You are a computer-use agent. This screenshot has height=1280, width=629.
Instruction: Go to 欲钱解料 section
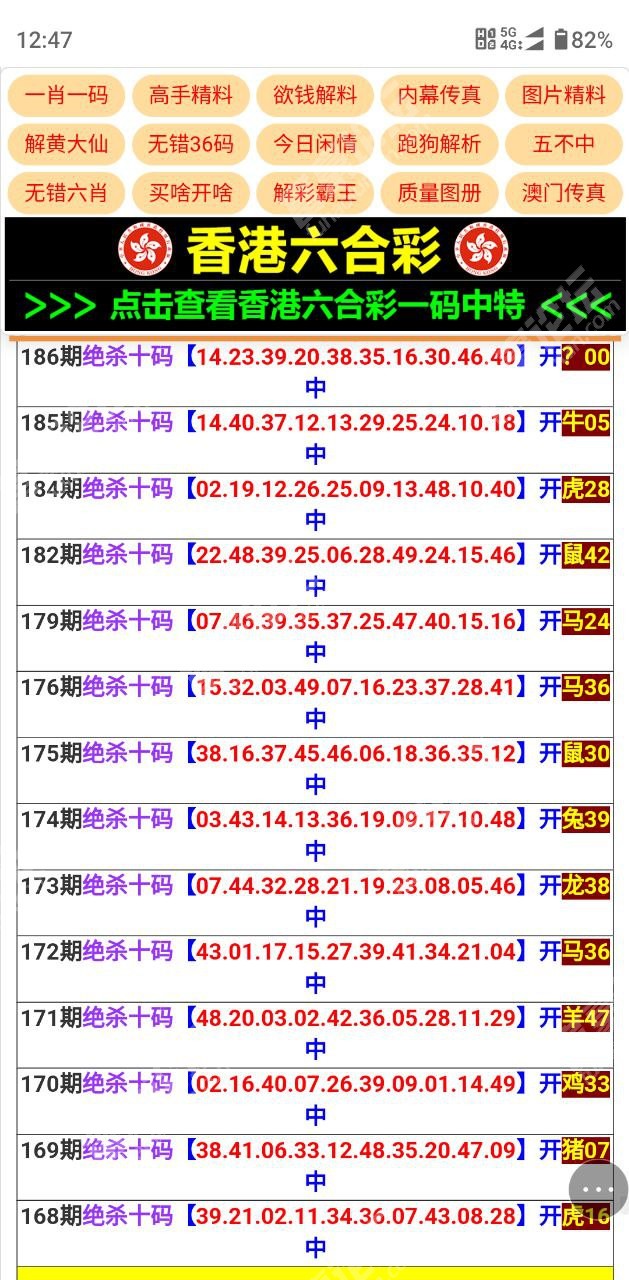point(315,95)
